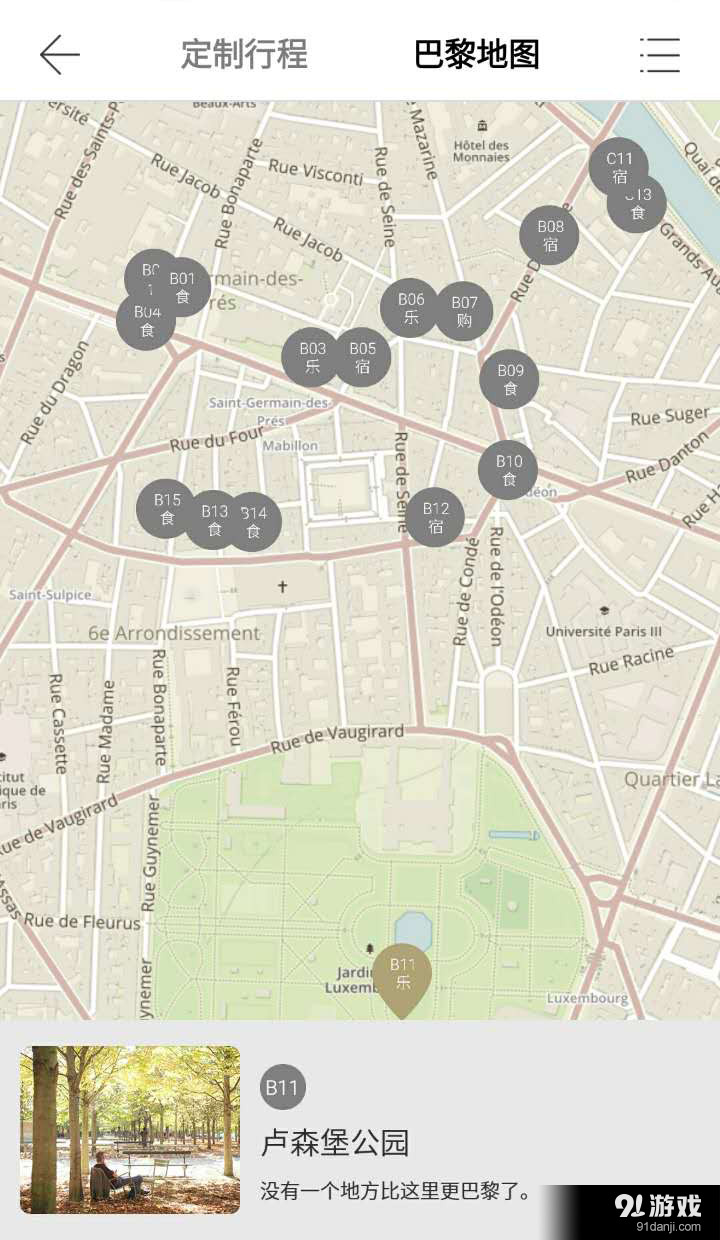Tap the B03 乐 map marker

coord(310,357)
